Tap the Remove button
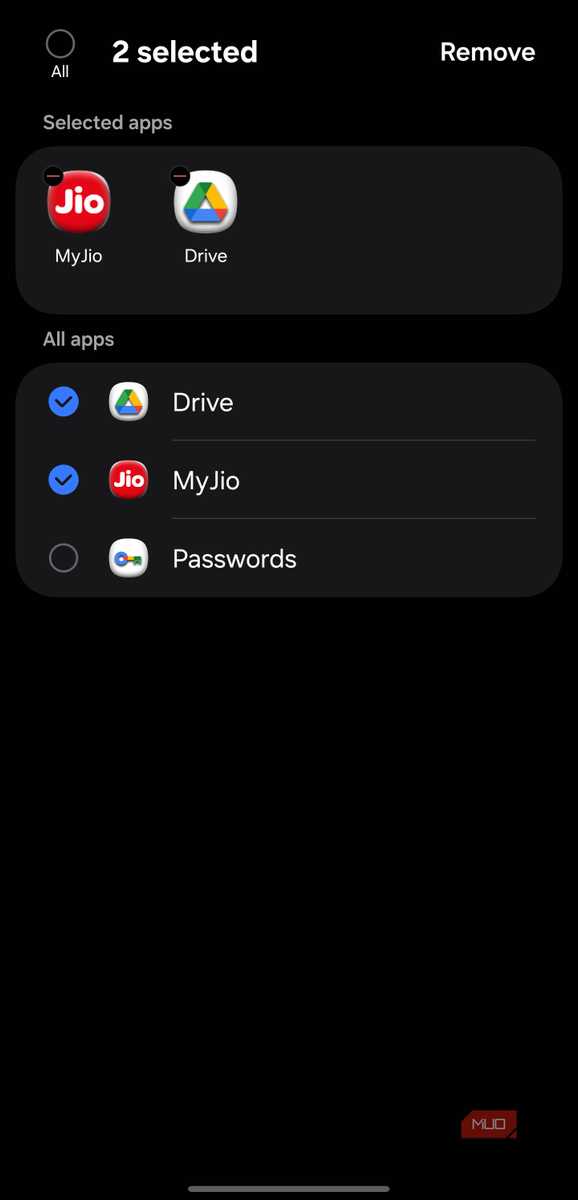Image resolution: width=578 pixels, height=1200 pixels. coord(487,52)
